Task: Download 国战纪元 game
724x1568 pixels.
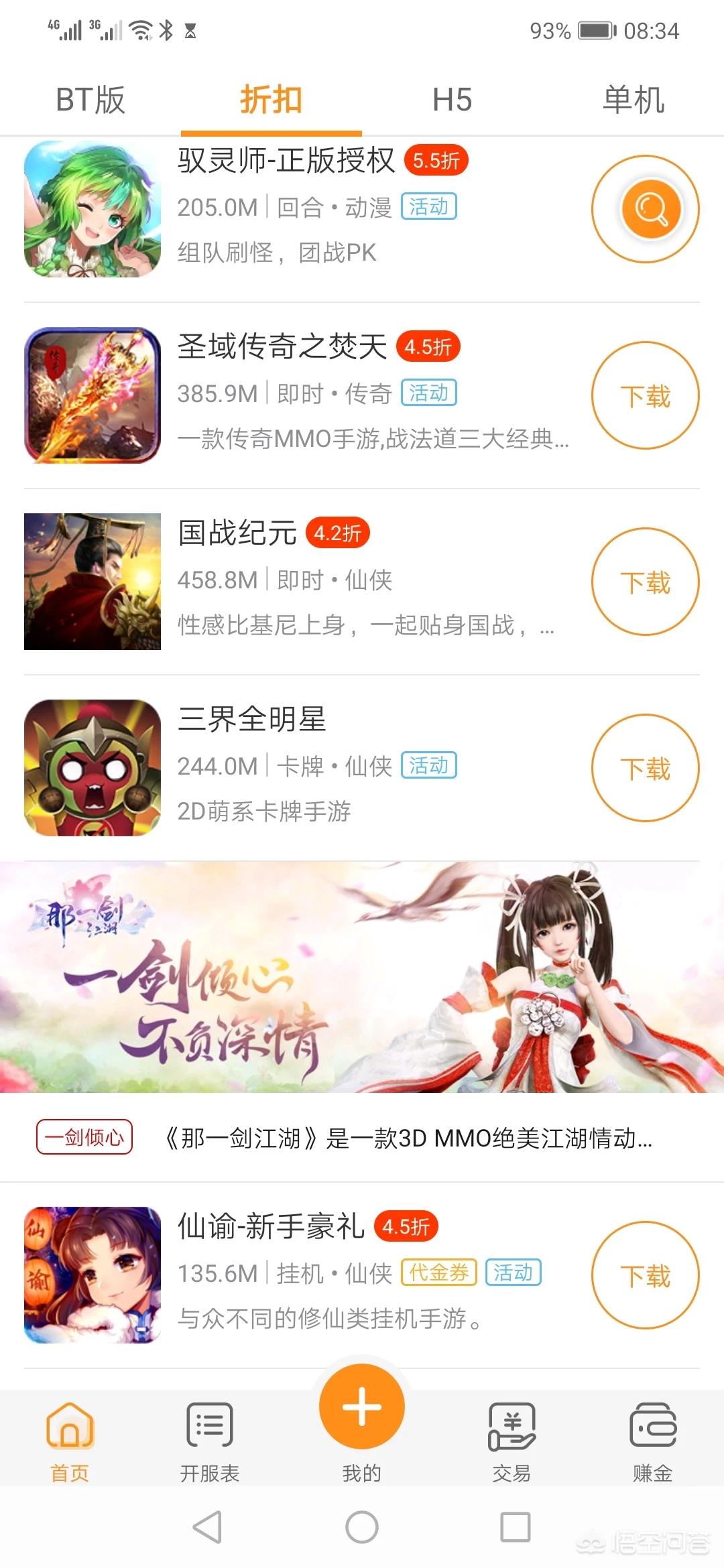Action: [645, 582]
